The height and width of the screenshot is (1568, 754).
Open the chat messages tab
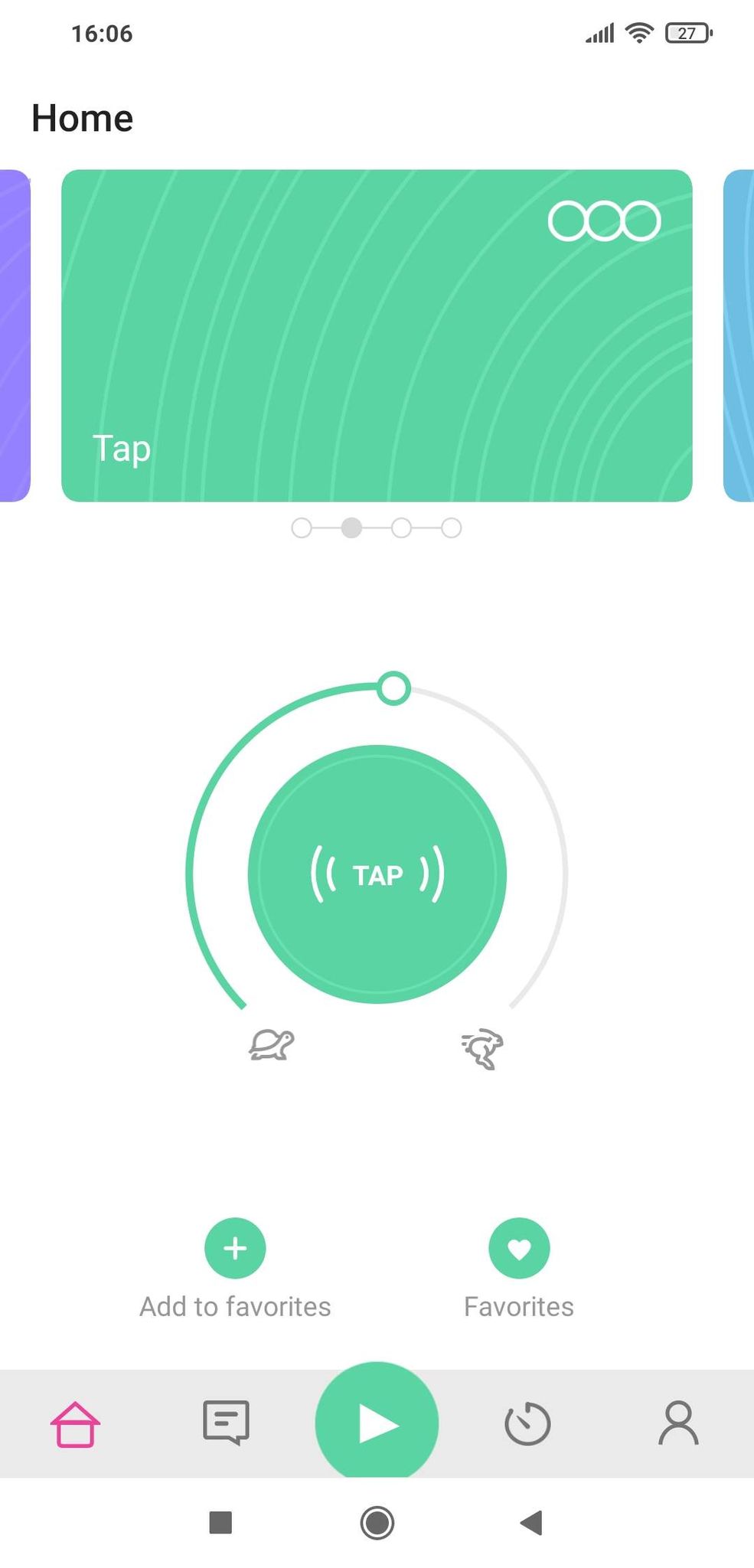click(x=226, y=1423)
